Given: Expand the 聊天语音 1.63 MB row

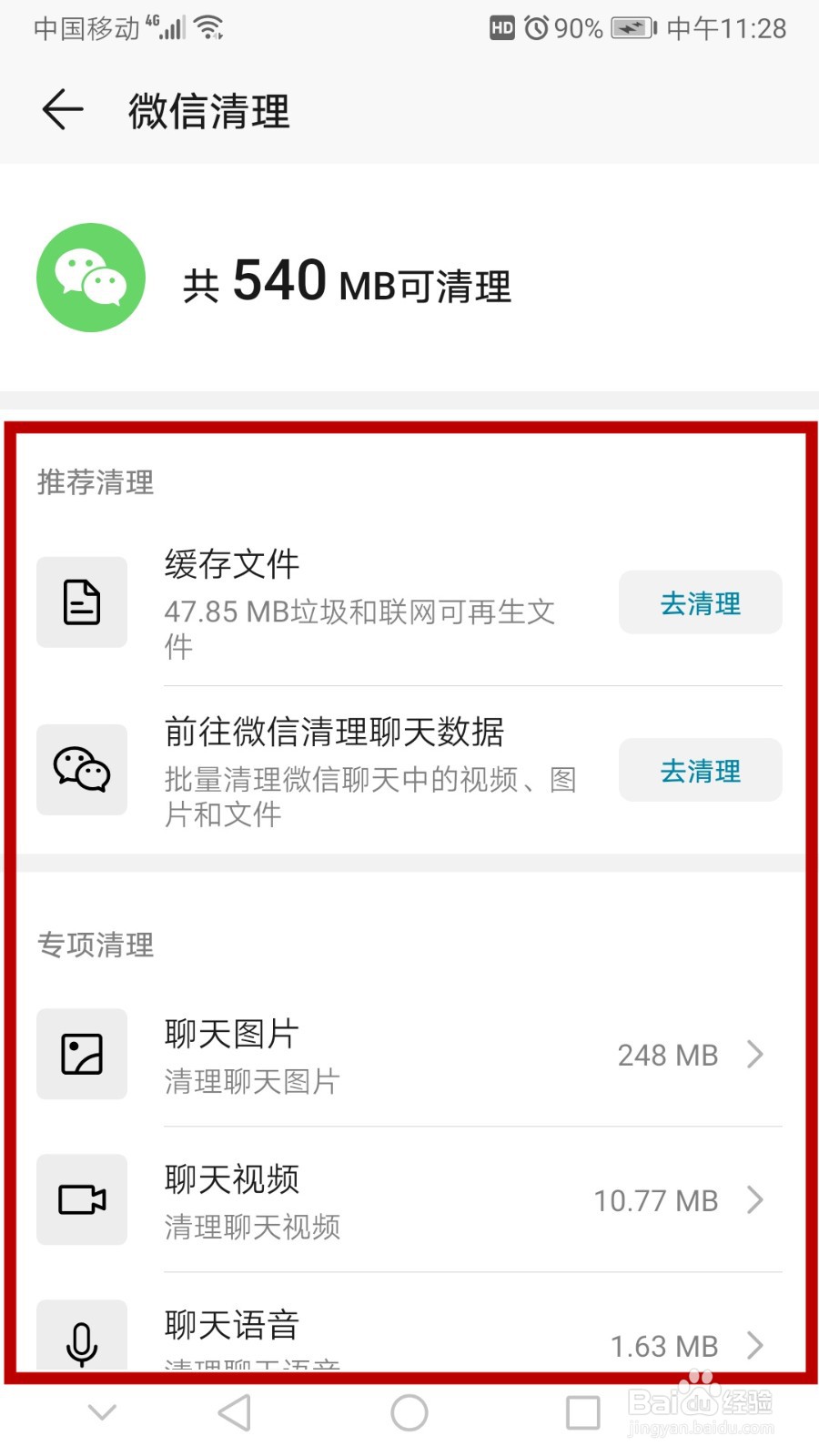Looking at the screenshot, I should (x=755, y=1346).
